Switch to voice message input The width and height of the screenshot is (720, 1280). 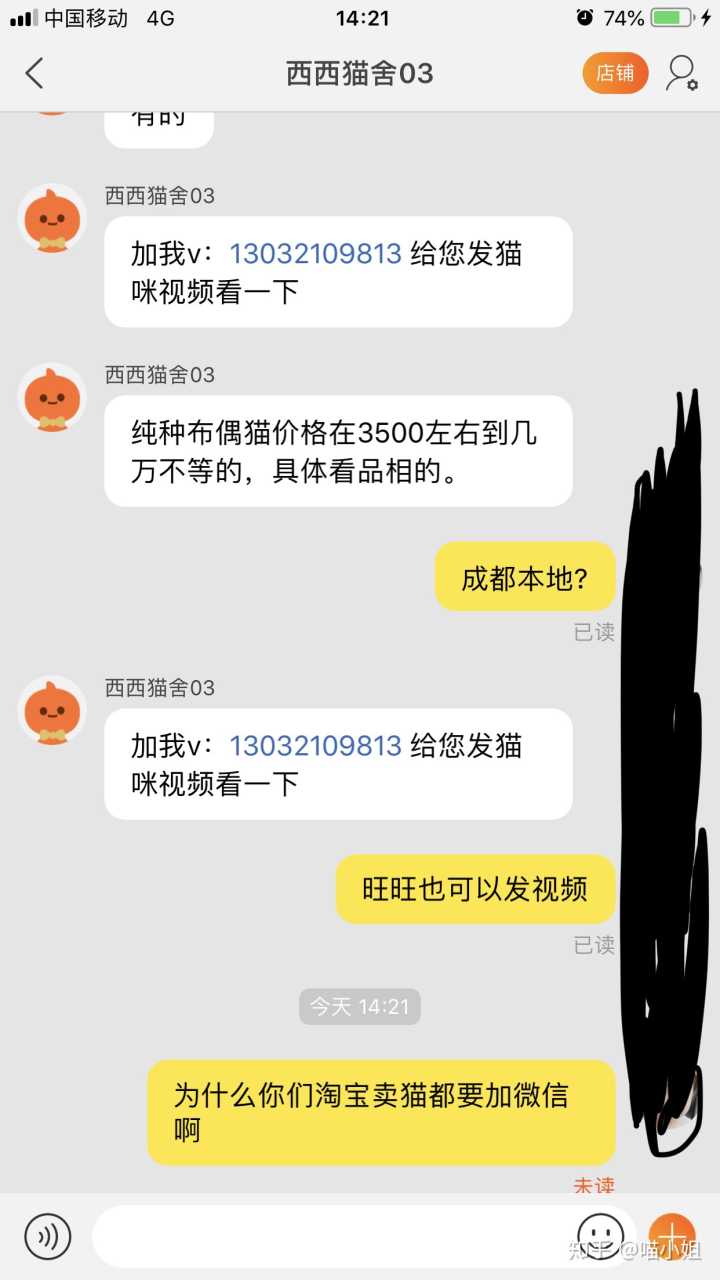47,1236
